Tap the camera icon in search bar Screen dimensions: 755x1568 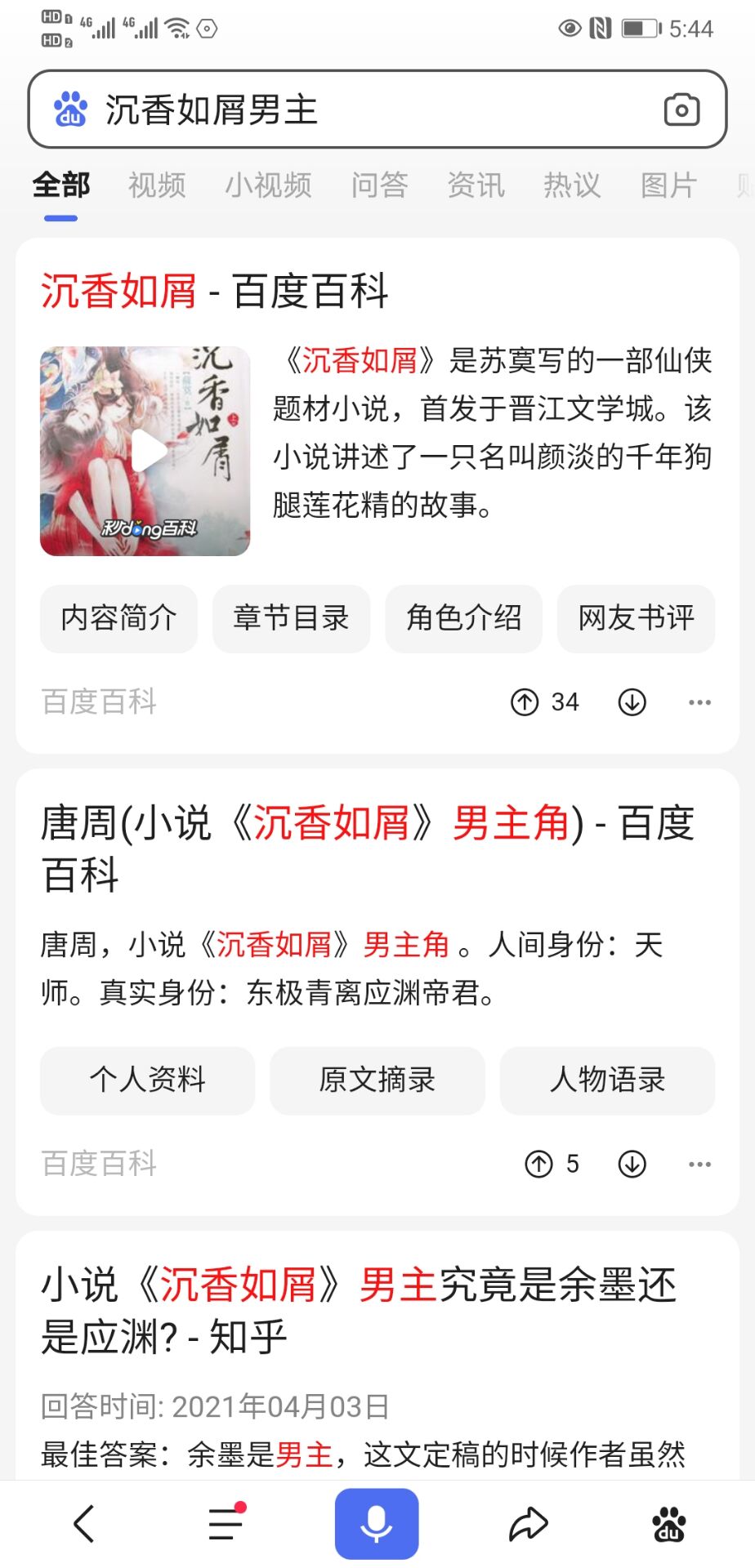(681, 109)
